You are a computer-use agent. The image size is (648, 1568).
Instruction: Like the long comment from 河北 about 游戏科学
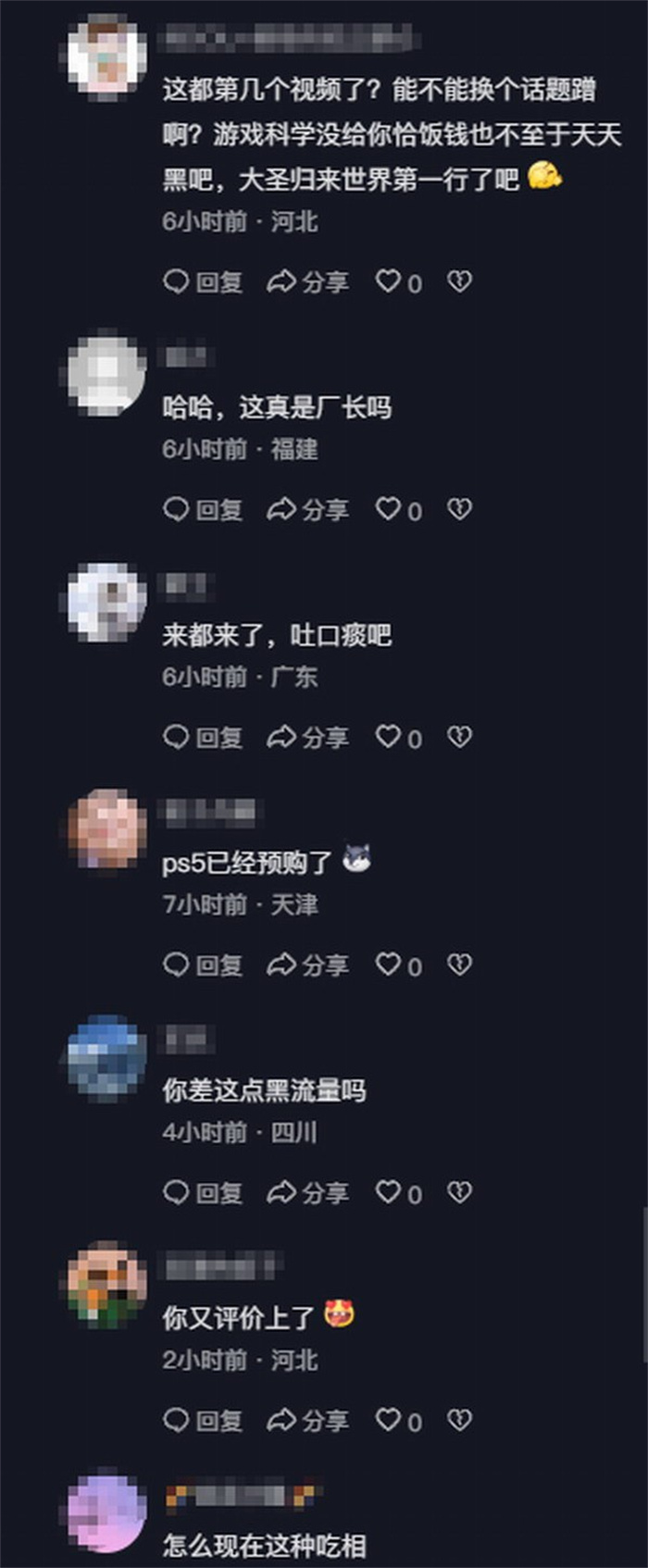[389, 281]
